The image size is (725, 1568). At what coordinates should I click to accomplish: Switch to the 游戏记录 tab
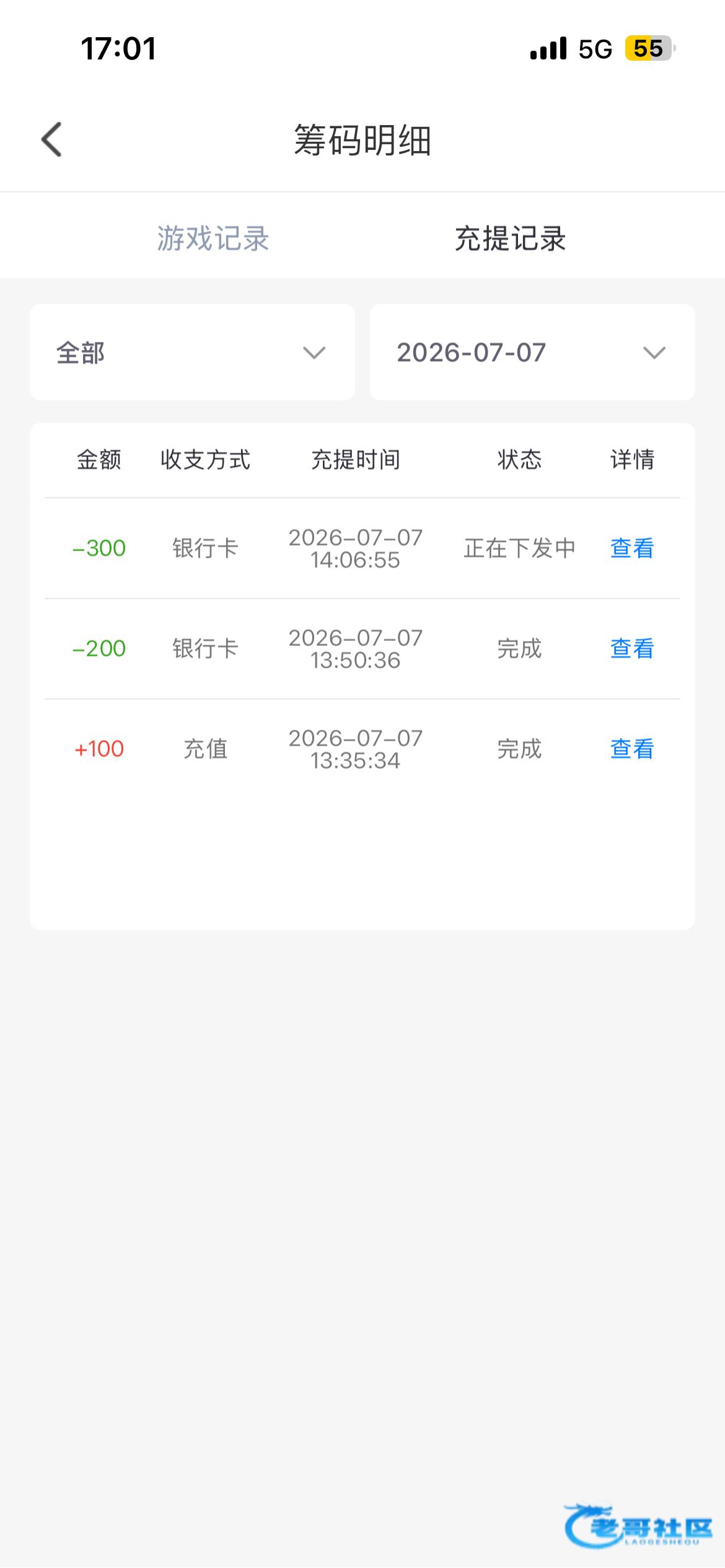coord(213,238)
